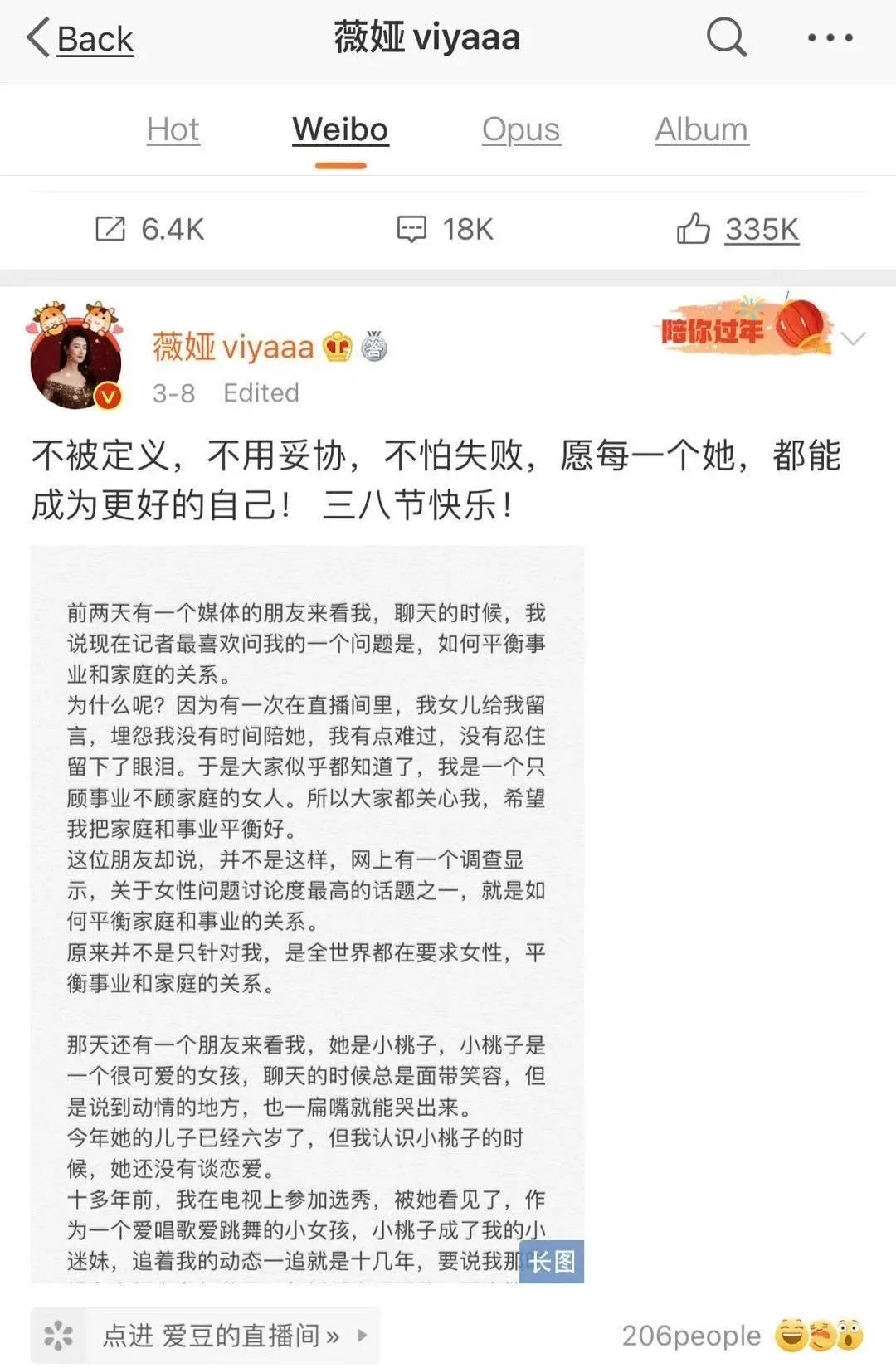896x1368 pixels.
Task: Expand the post options chevron
Action: pos(853,338)
